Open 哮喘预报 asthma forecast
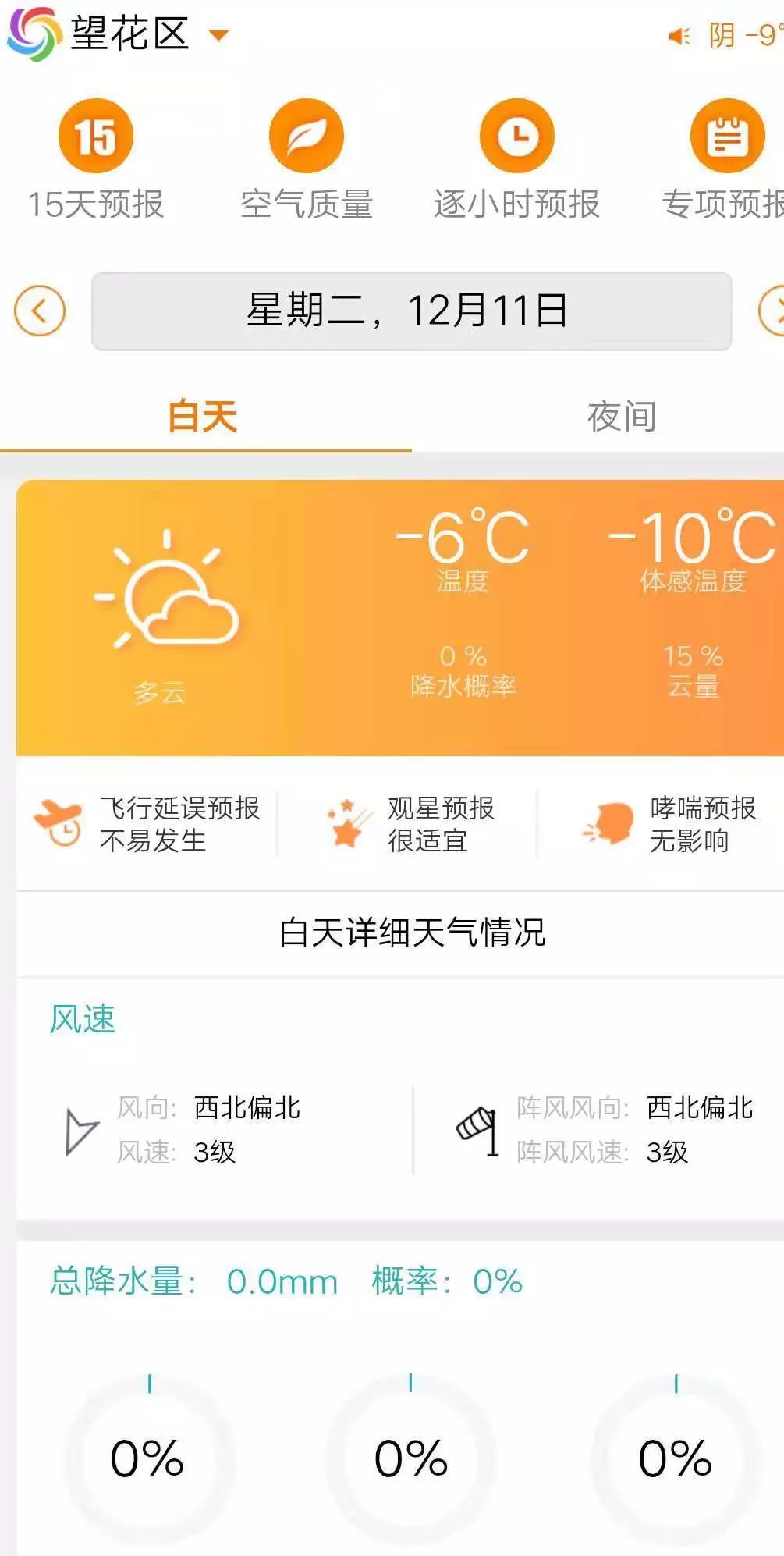The width and height of the screenshot is (784, 1556). (669, 824)
